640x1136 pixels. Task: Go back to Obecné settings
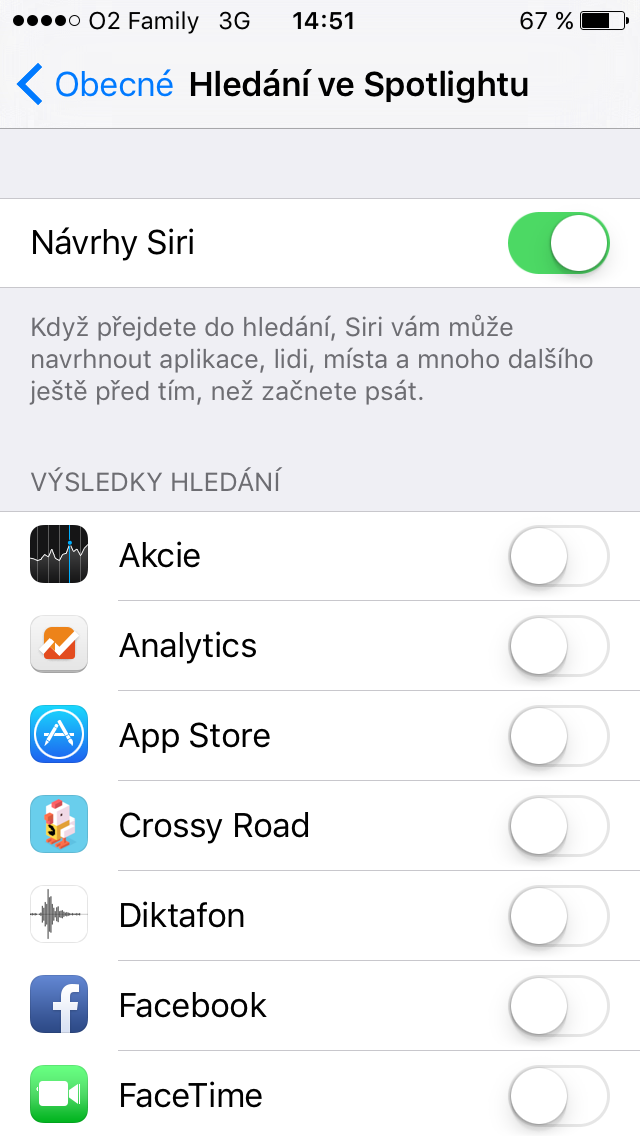pyautogui.click(x=95, y=85)
